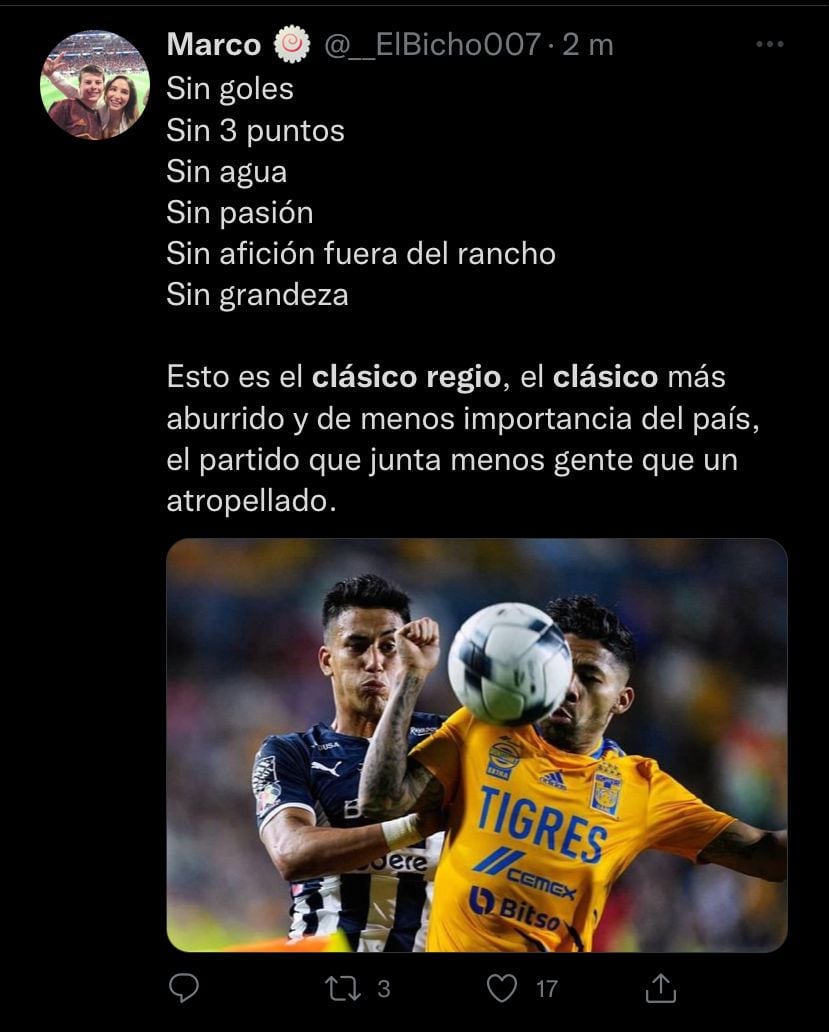Viewport: 829px width, 1032px height.
Task: View the attached football match photo
Action: point(476,745)
